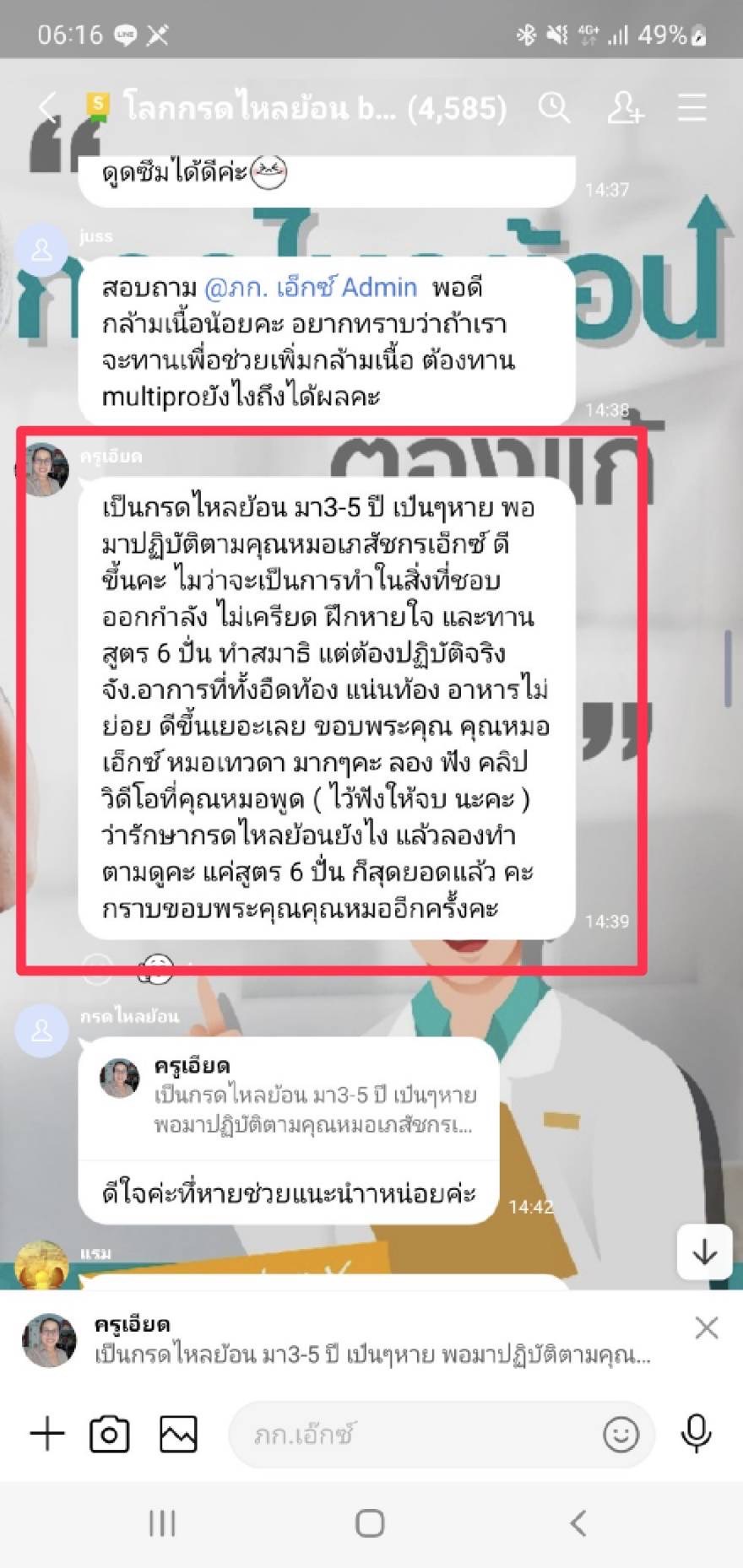Open the photo gallery picker
Screen dimensions: 743x1568
178,1434
